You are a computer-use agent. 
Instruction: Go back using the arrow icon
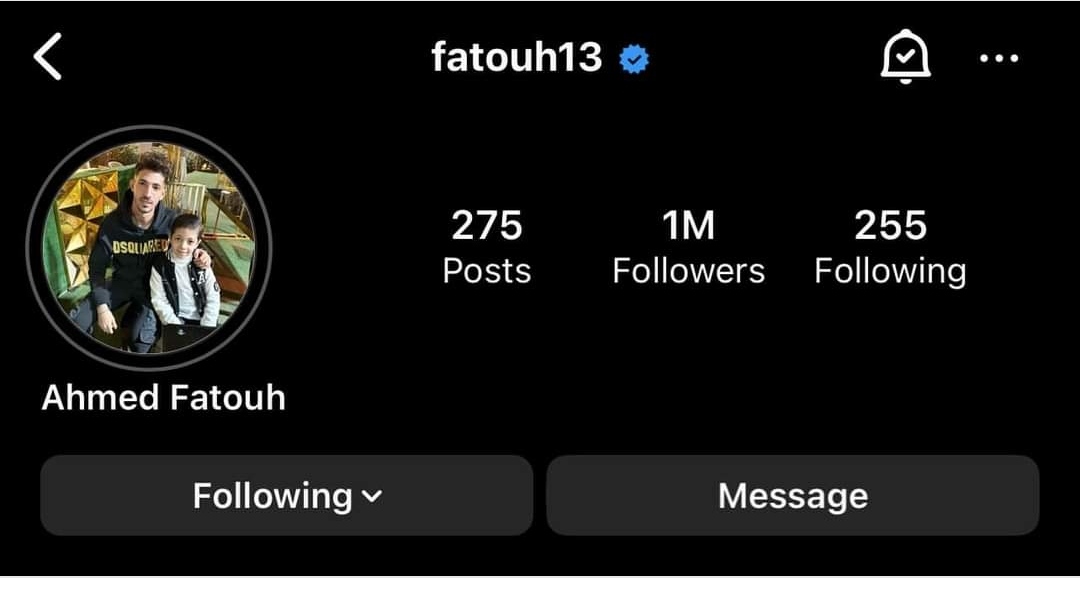(48, 57)
